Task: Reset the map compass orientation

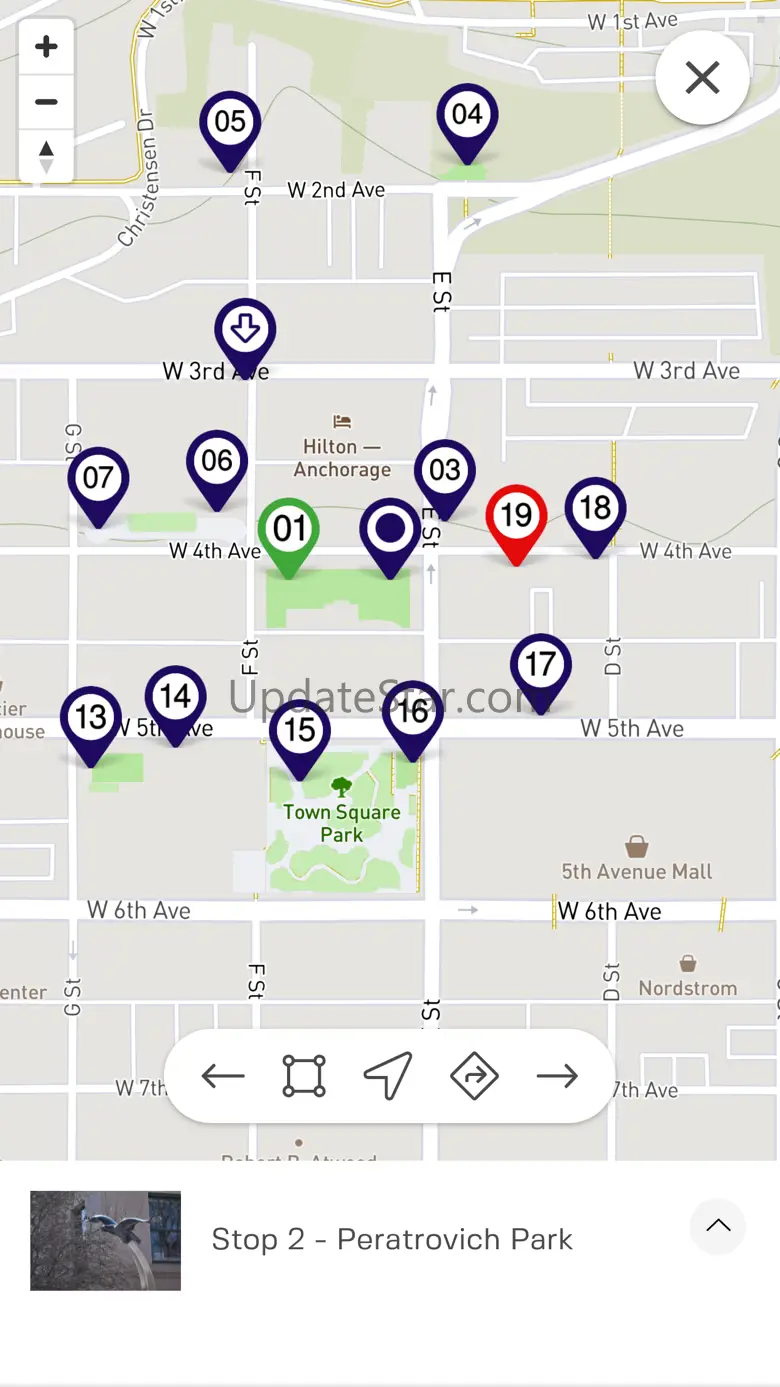Action: 46,156
